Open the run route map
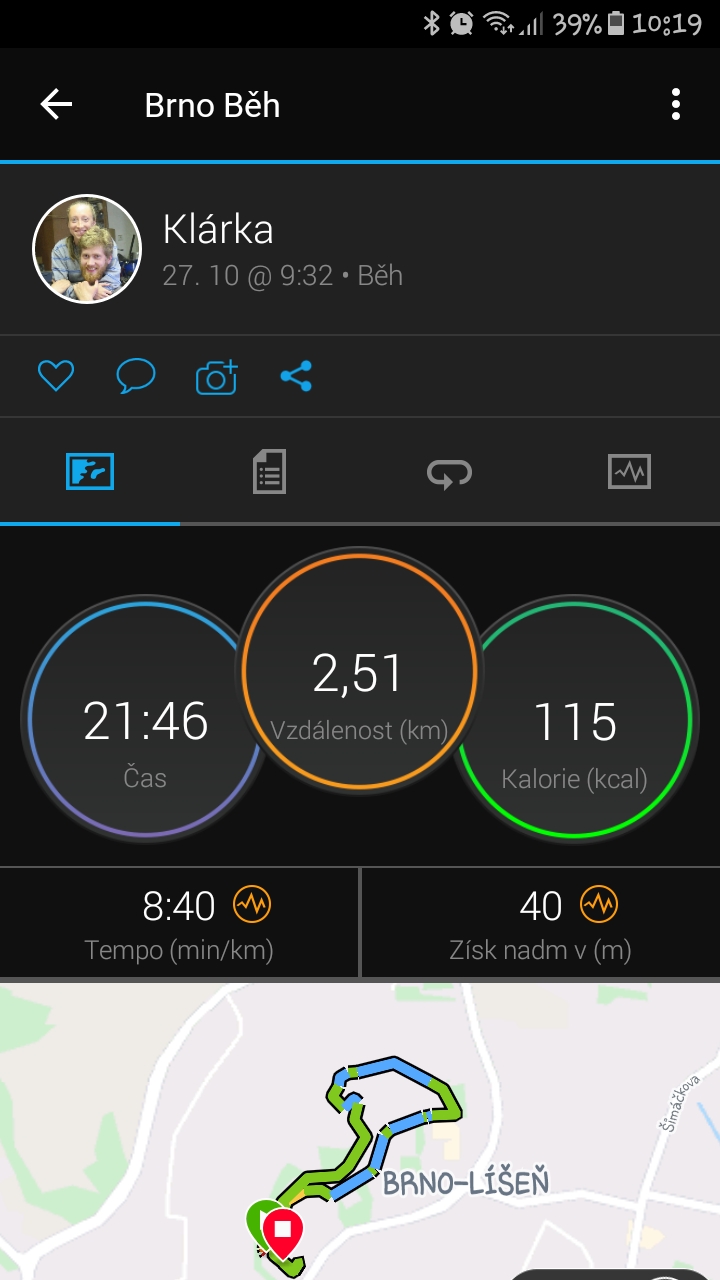 pos(360,1131)
